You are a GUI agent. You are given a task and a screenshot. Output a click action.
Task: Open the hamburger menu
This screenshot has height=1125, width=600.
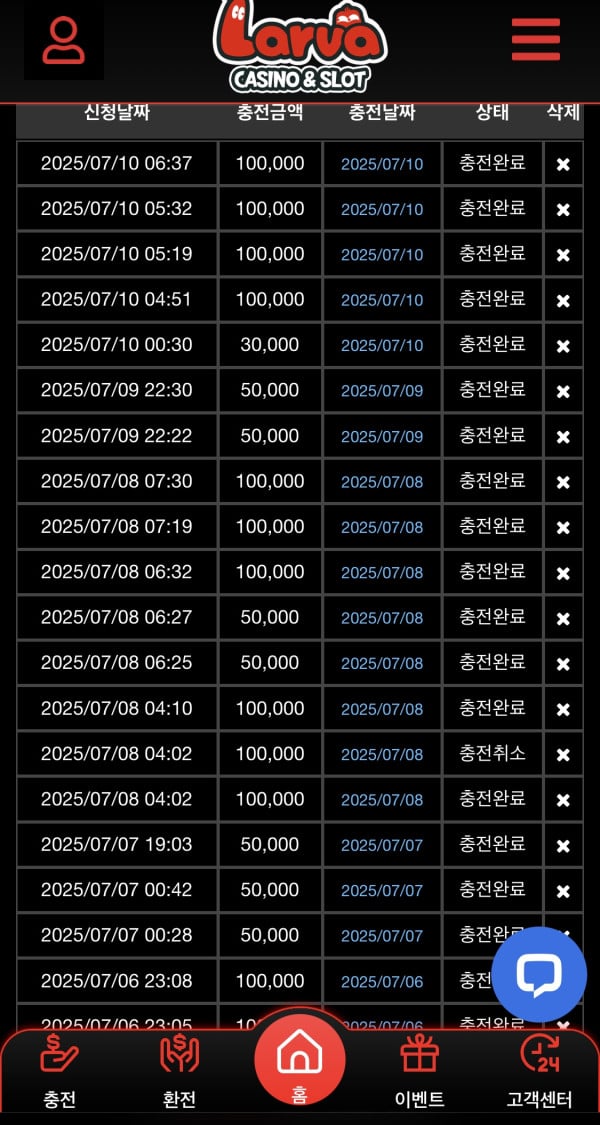point(535,40)
